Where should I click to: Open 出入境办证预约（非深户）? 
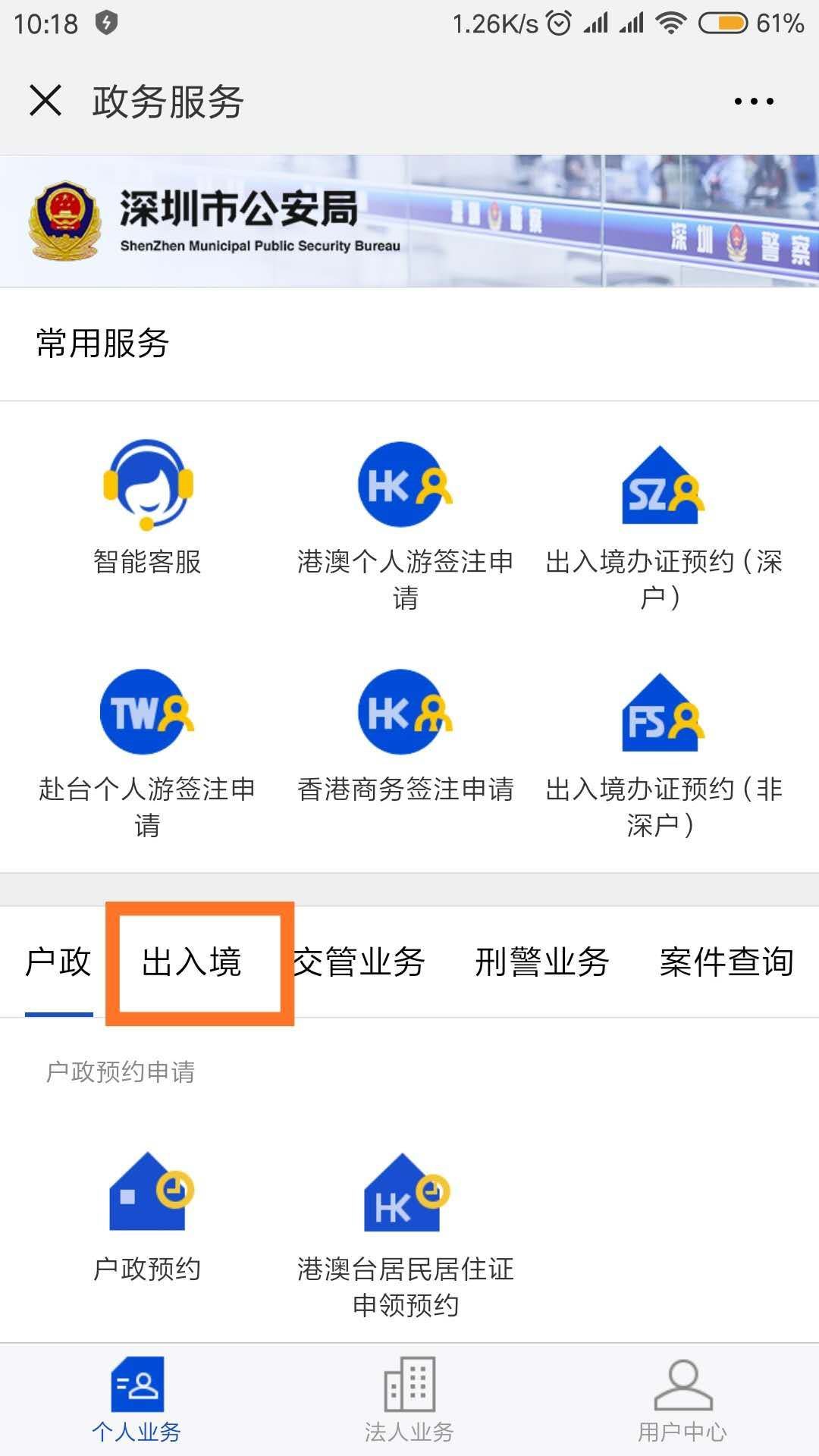pos(663,751)
